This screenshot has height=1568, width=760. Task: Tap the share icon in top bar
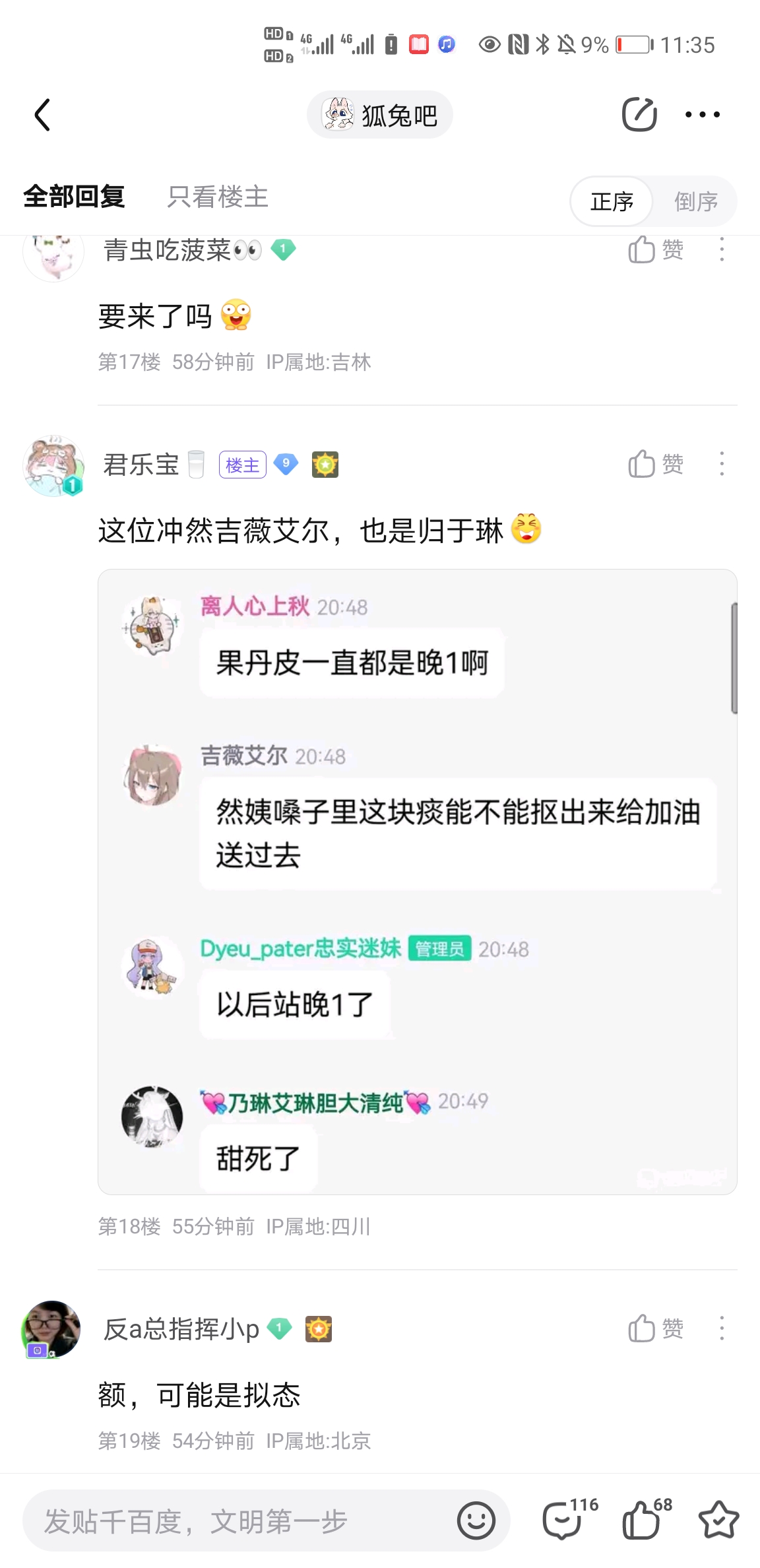pyautogui.click(x=639, y=114)
